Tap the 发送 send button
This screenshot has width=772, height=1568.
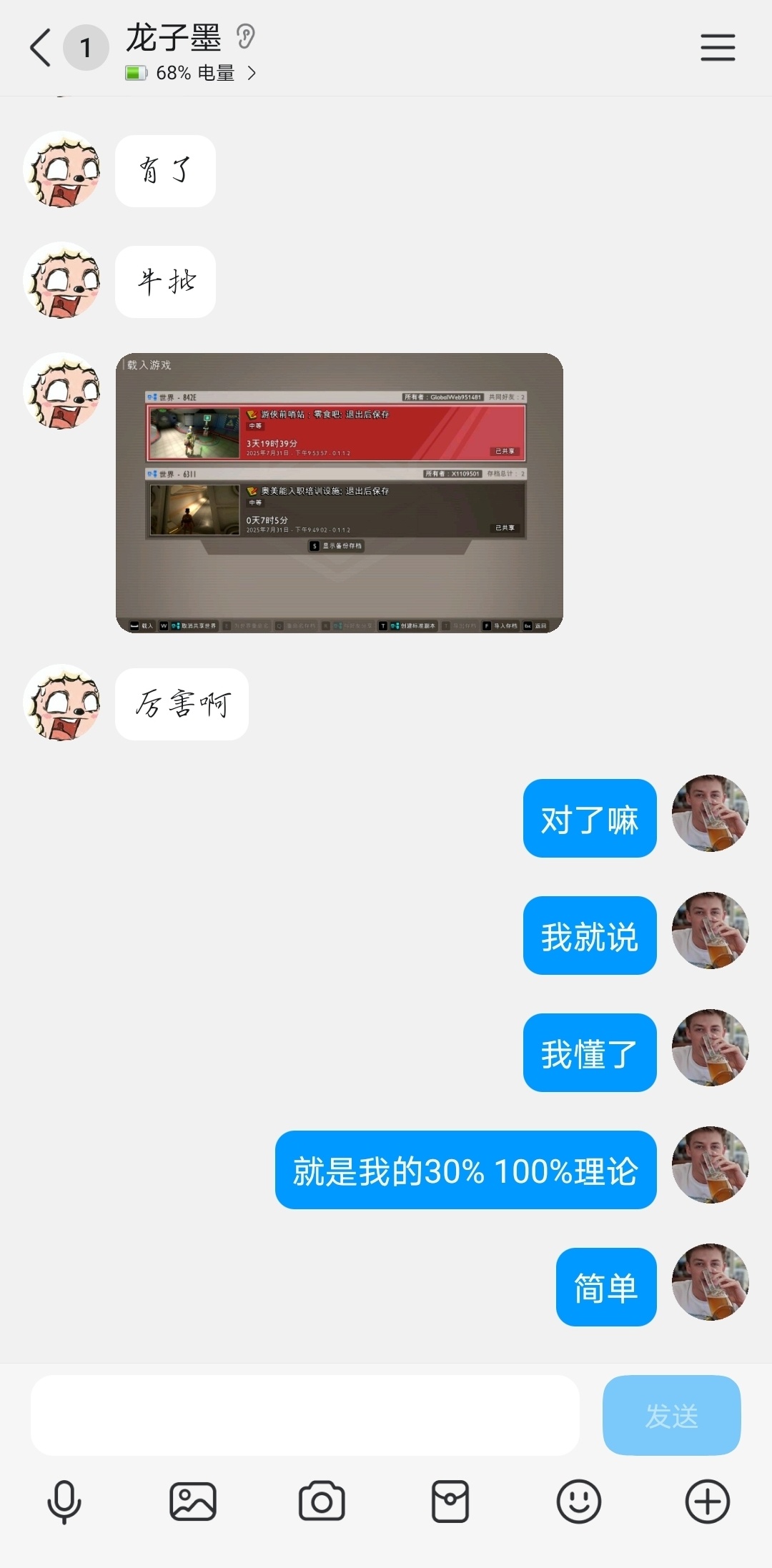pyautogui.click(x=671, y=1415)
